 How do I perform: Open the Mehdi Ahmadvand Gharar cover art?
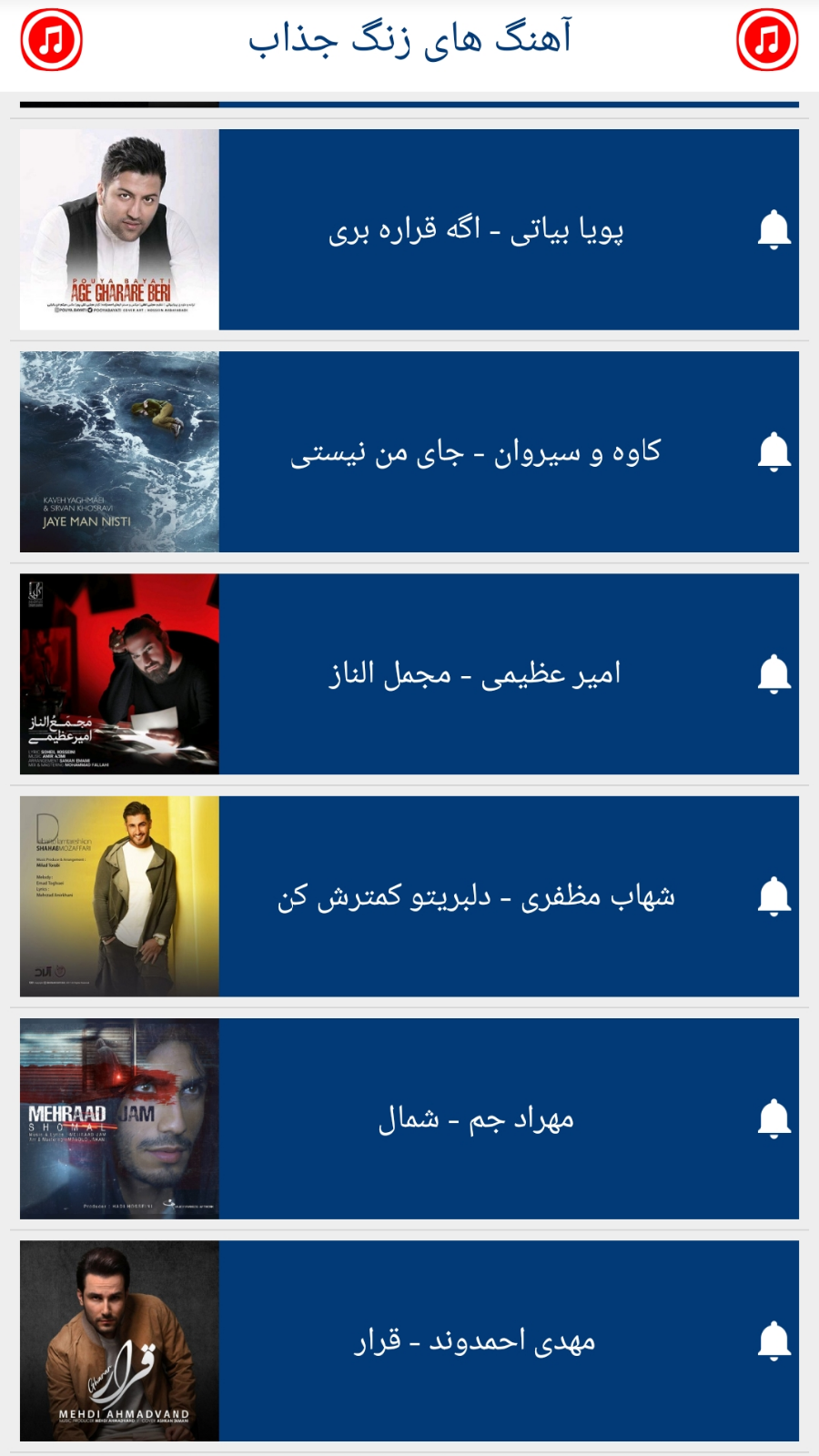pos(118,1340)
